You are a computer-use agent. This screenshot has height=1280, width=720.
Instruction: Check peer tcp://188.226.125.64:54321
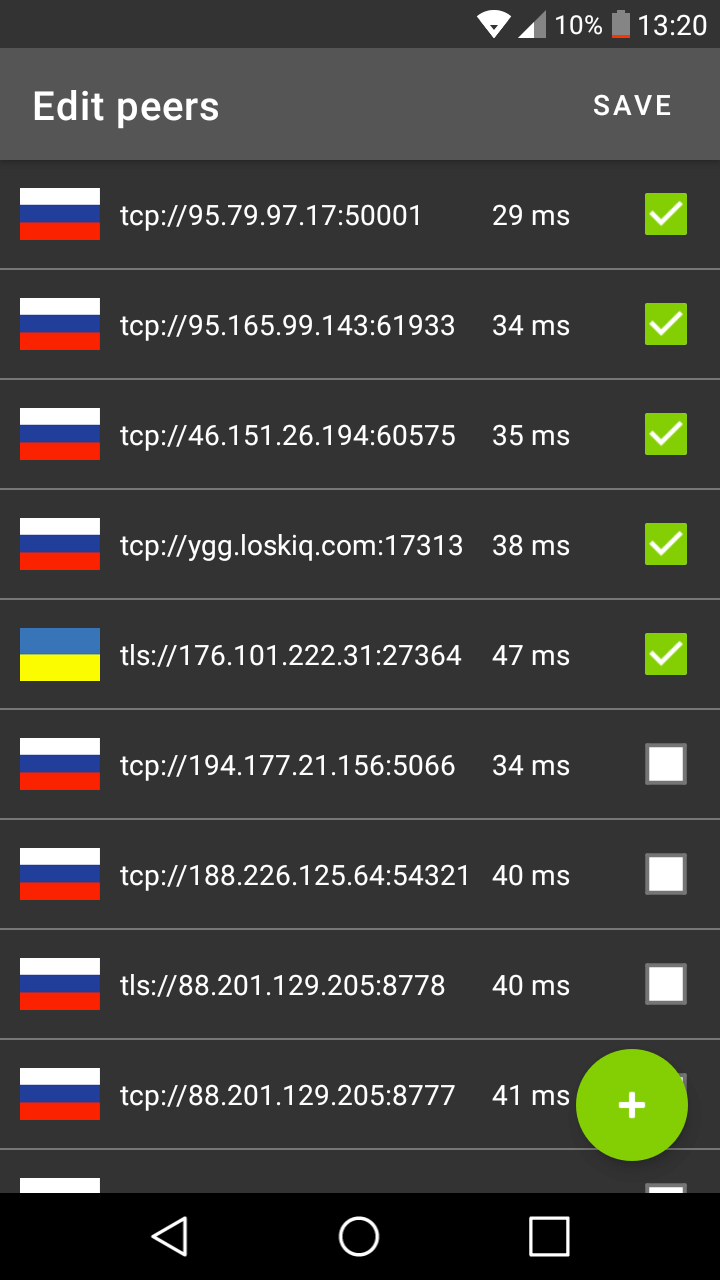pos(666,874)
